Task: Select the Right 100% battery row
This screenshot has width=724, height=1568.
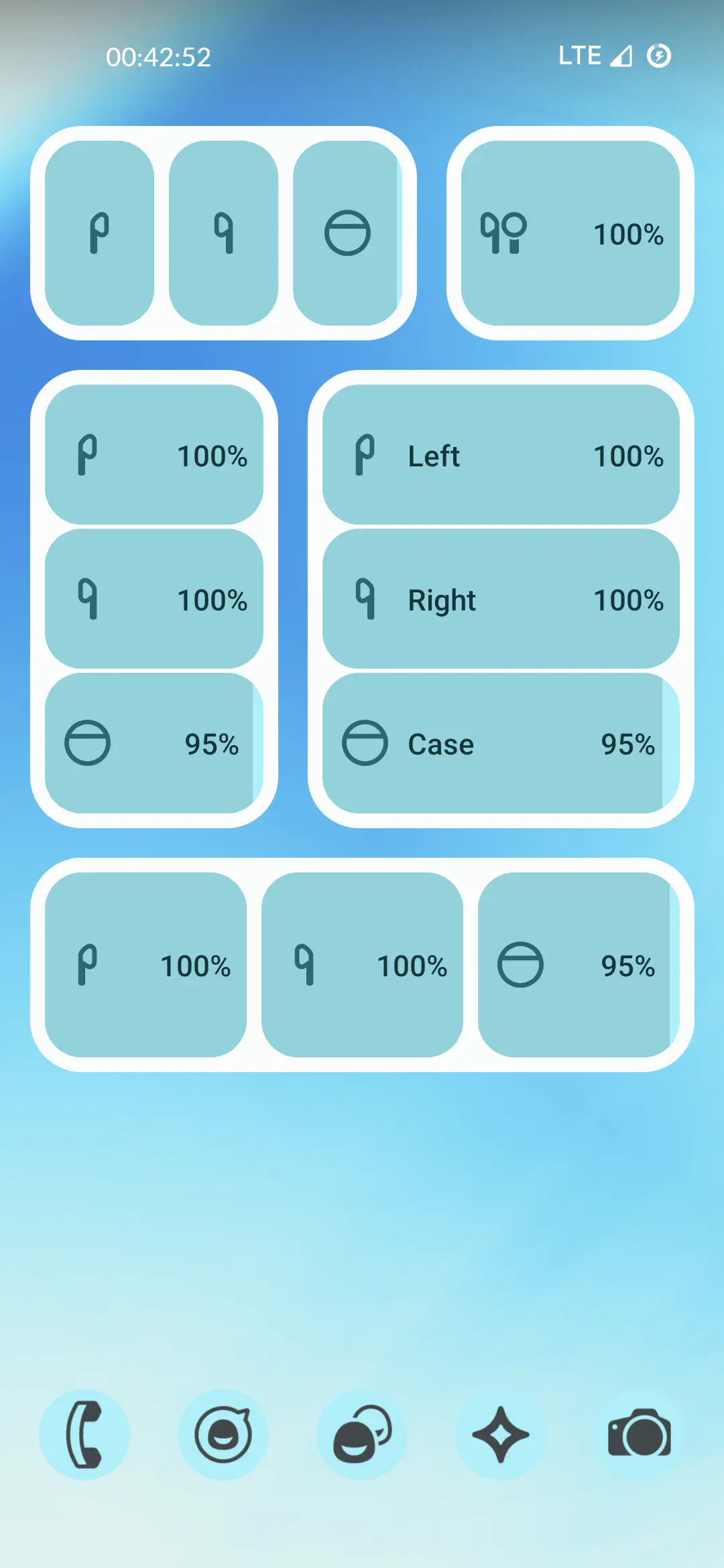Action: coord(501,600)
